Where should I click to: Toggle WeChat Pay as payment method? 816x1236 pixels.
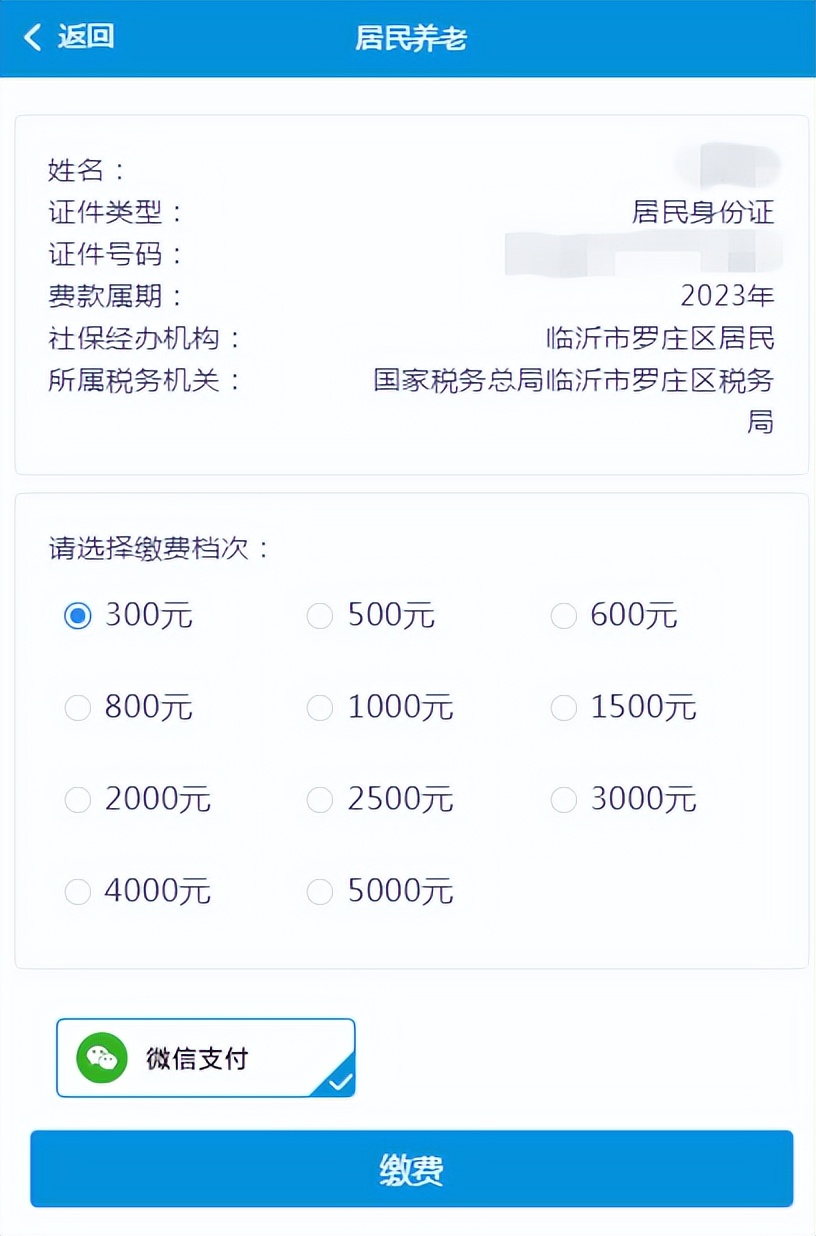pos(205,1057)
